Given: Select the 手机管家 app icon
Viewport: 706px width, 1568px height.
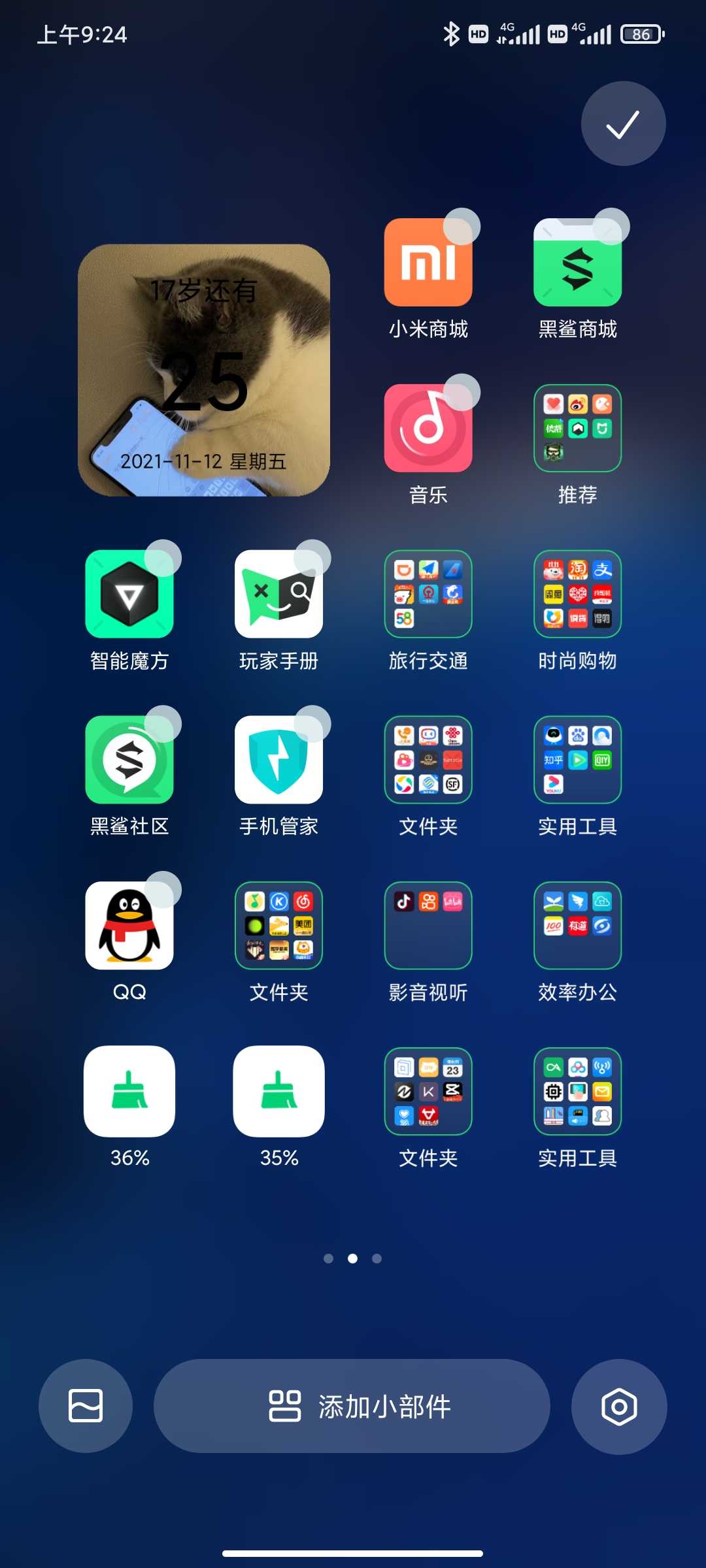Looking at the screenshot, I should (278, 760).
